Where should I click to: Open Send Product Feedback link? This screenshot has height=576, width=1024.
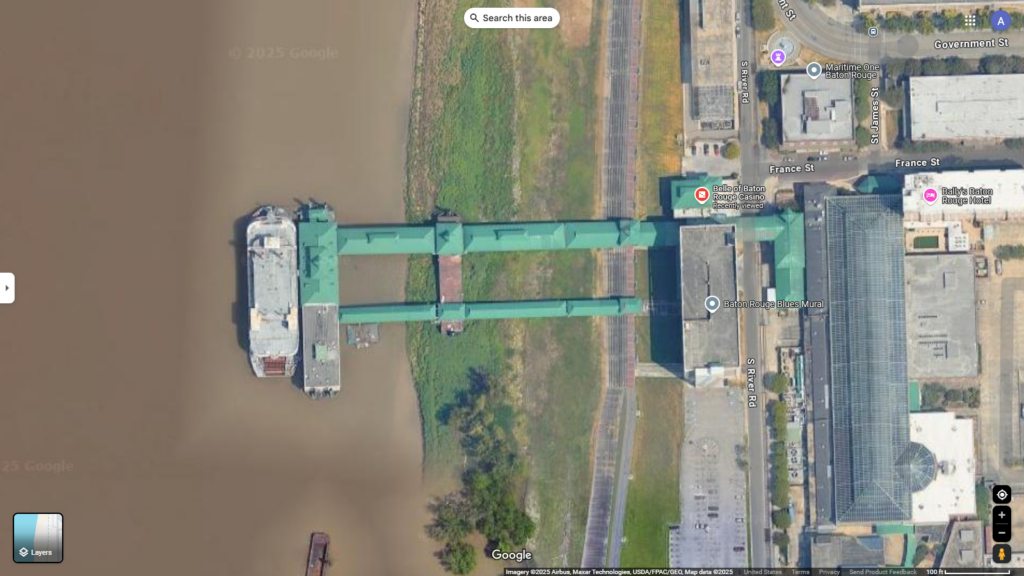coord(883,572)
